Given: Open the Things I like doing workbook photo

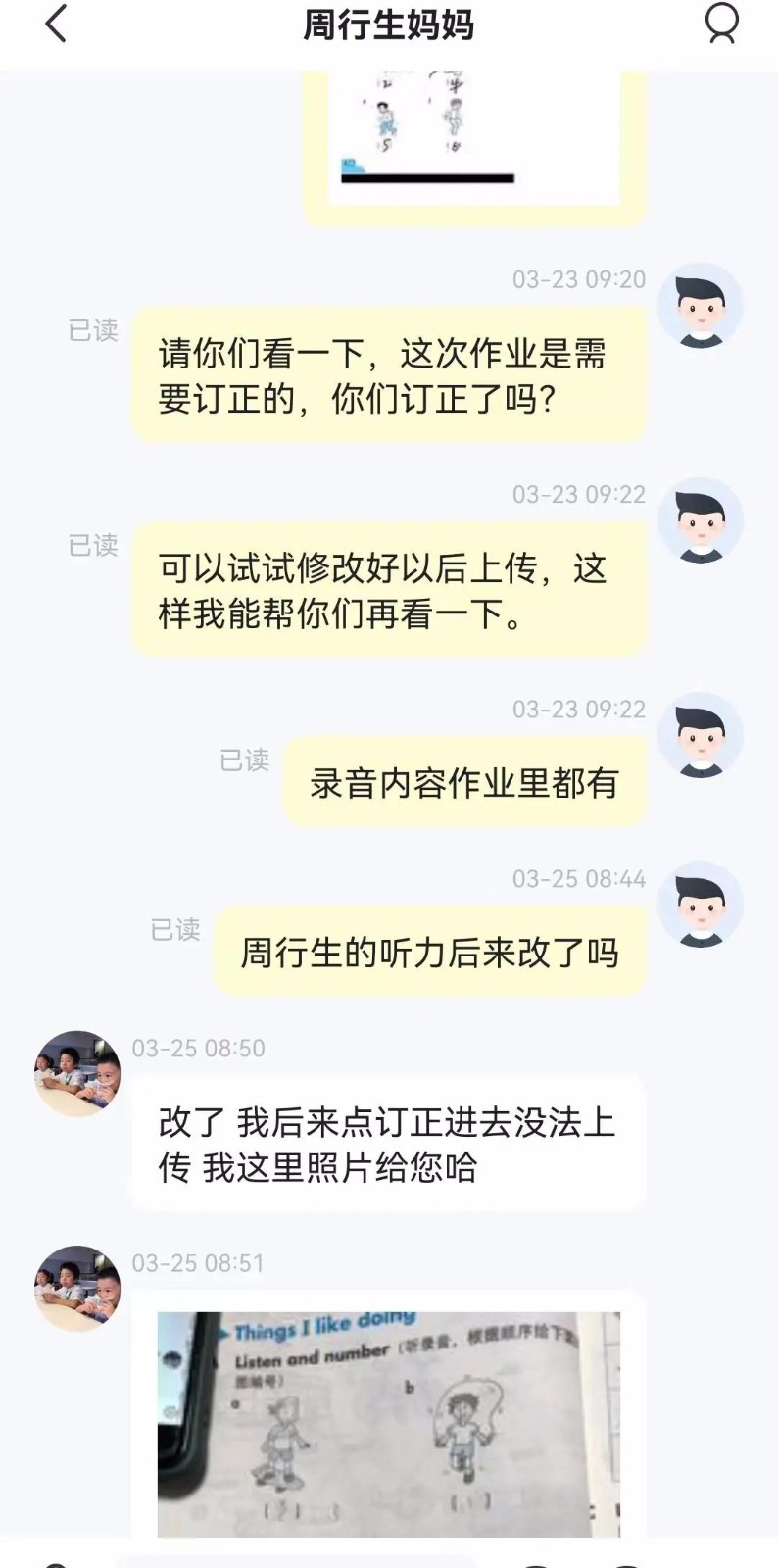Looking at the screenshot, I should click(389, 1423).
